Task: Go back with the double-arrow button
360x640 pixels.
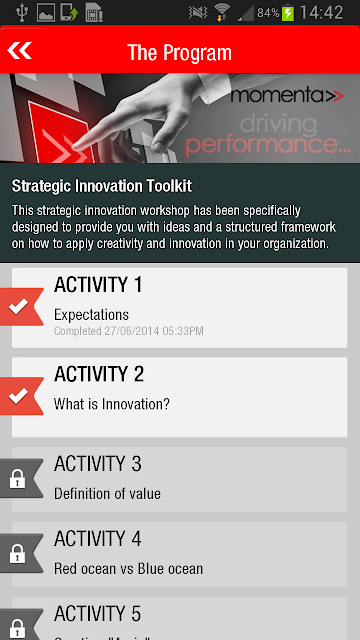Action: pos(20,51)
